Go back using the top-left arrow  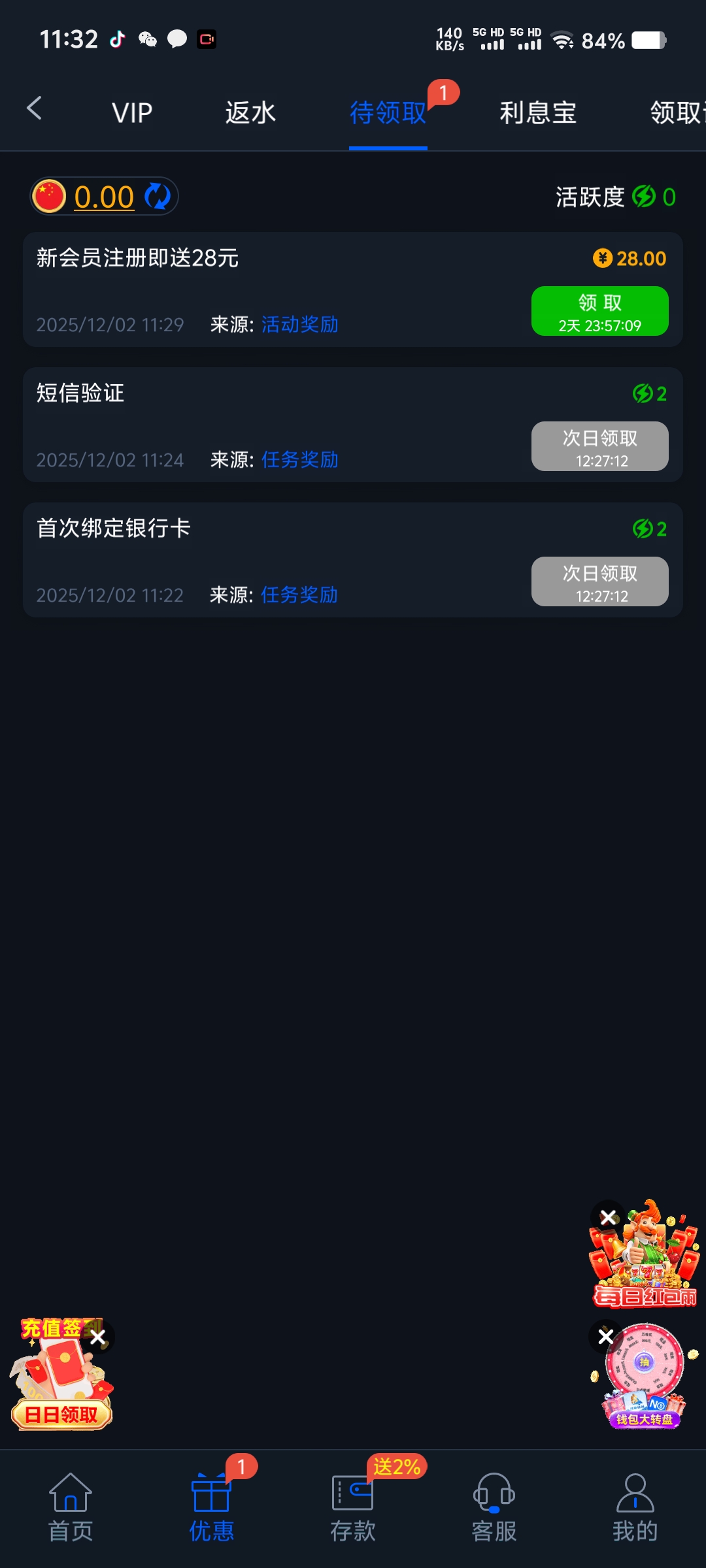34,108
